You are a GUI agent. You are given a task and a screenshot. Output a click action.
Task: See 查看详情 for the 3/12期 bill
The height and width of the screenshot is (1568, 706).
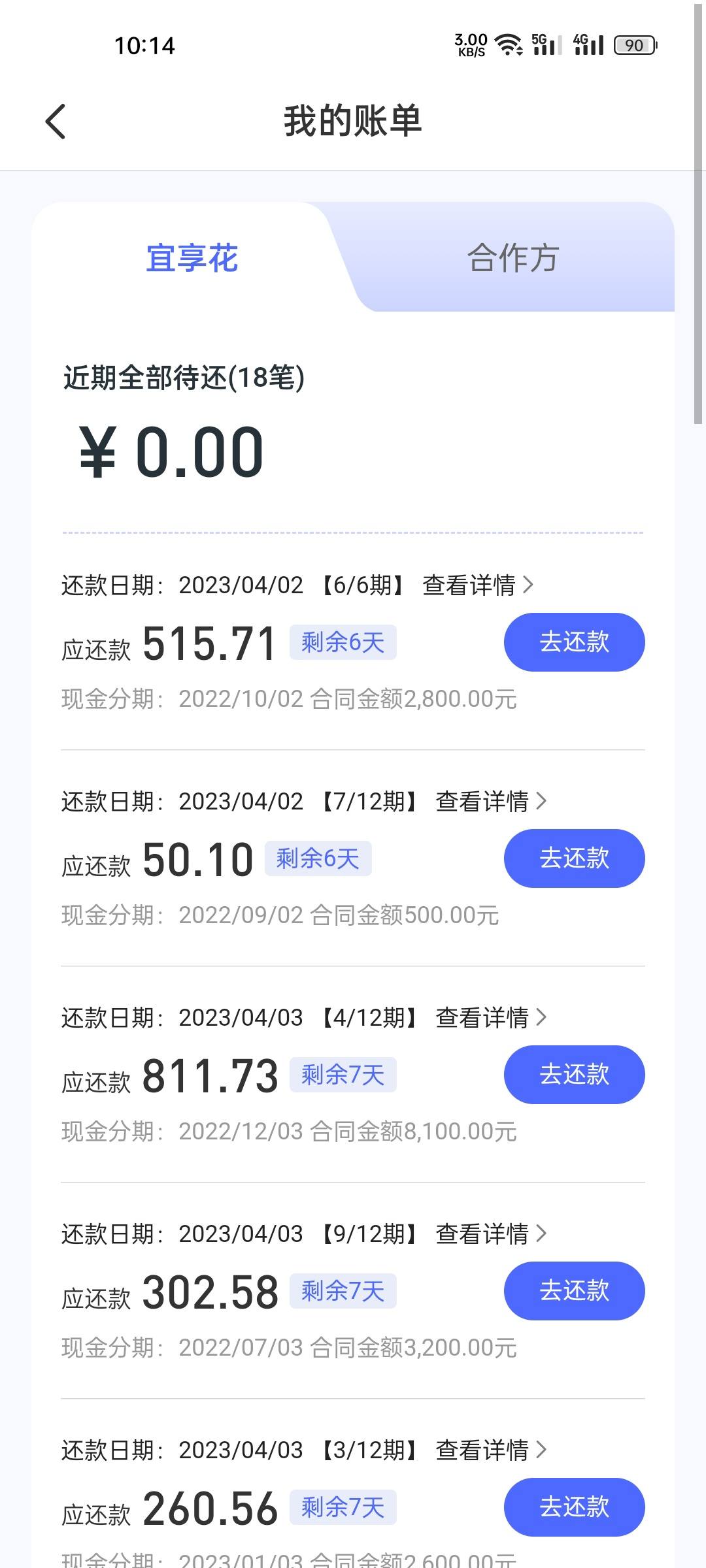pyautogui.click(x=491, y=1450)
